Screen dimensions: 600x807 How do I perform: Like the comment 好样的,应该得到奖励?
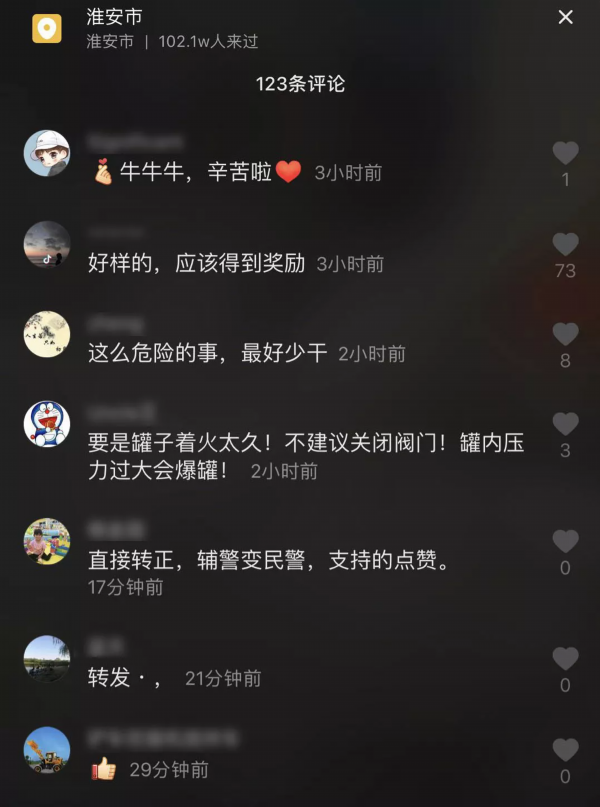(x=565, y=244)
